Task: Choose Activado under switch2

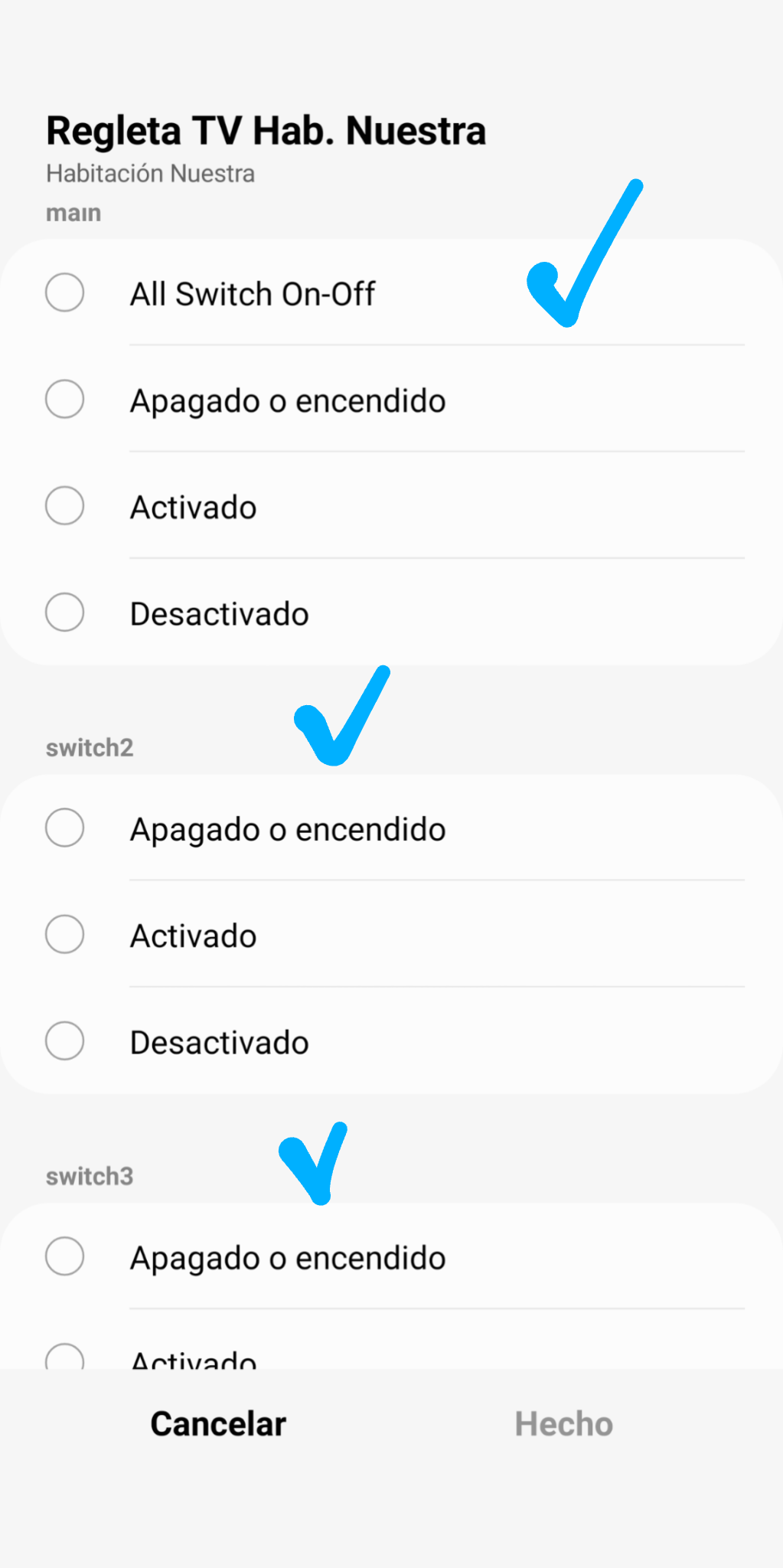Action: point(65,935)
